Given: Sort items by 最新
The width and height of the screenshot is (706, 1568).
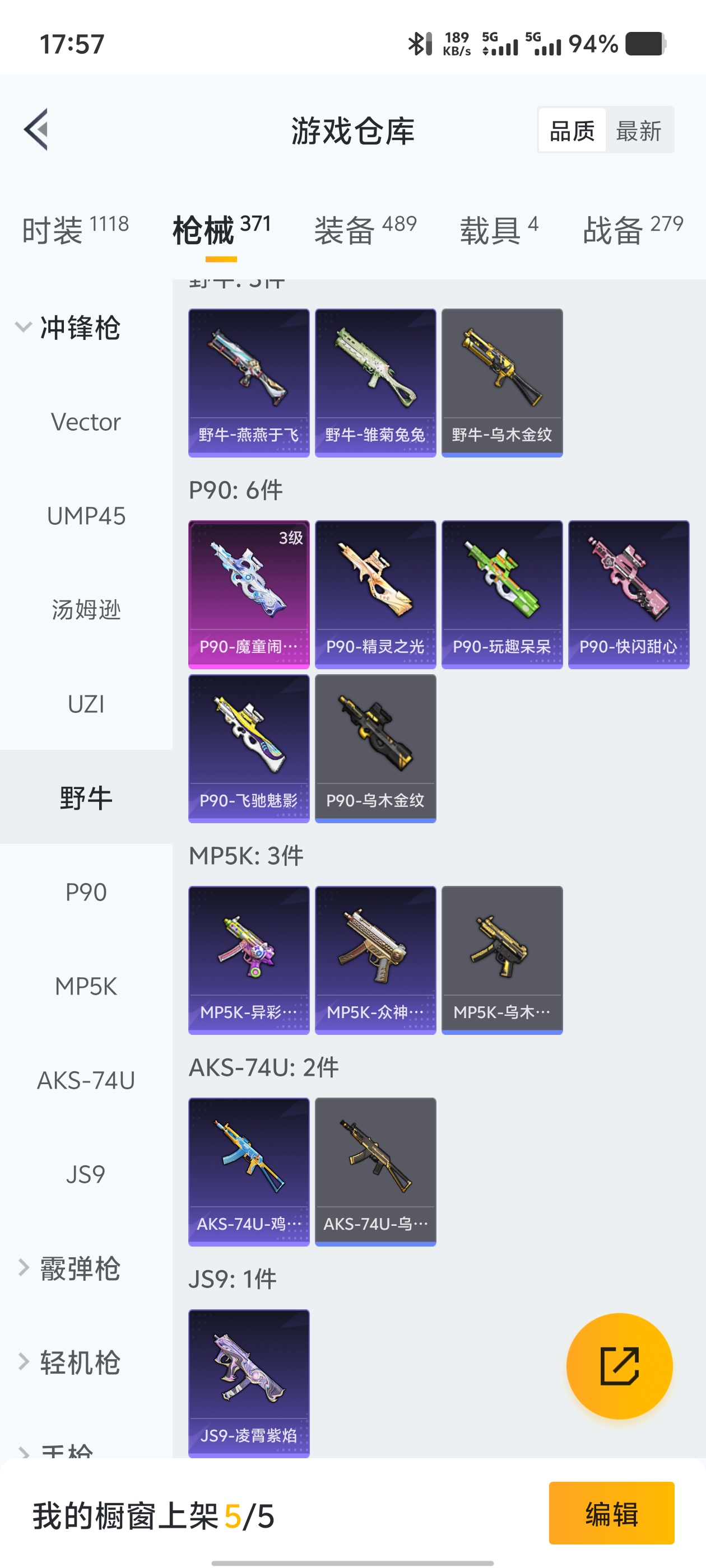Looking at the screenshot, I should 638,130.
